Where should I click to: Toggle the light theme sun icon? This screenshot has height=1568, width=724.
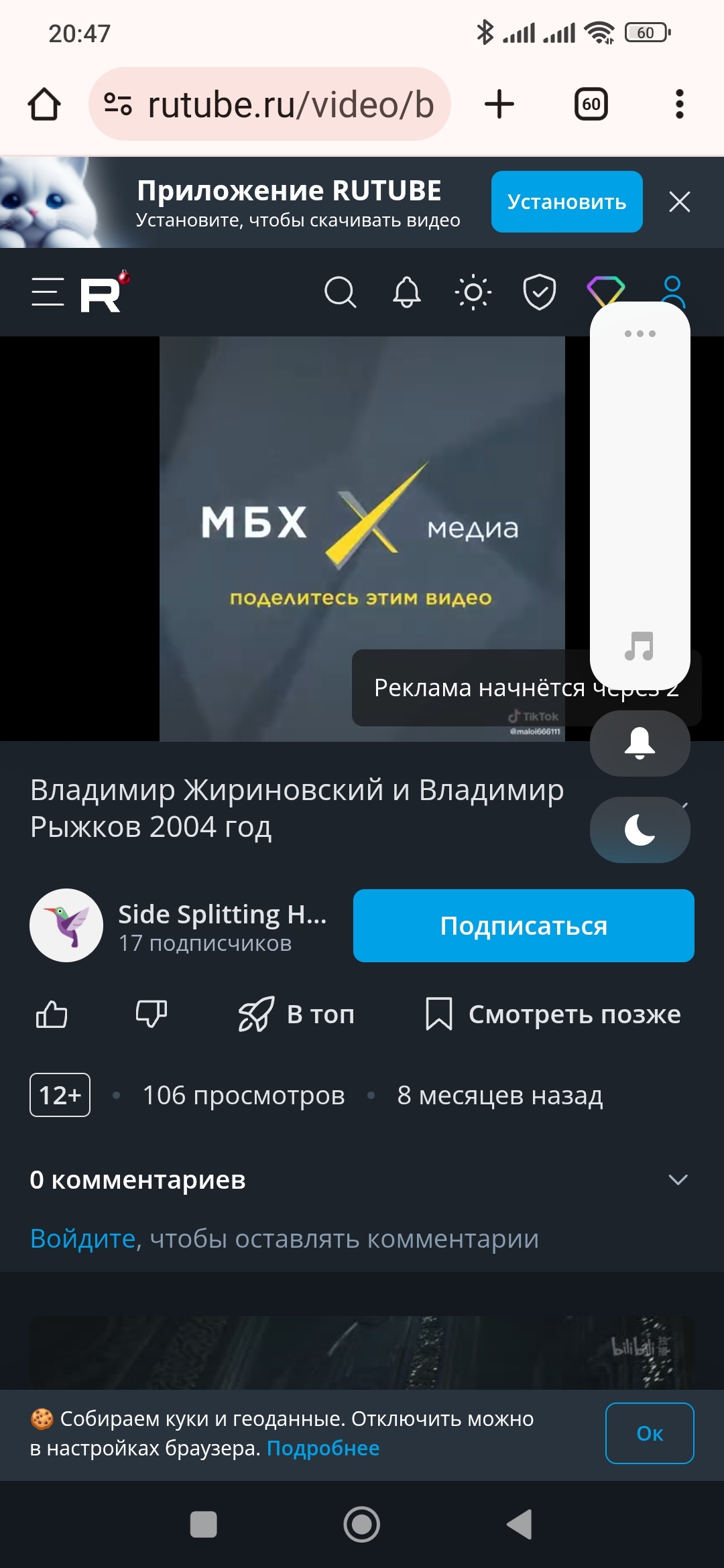click(x=473, y=292)
